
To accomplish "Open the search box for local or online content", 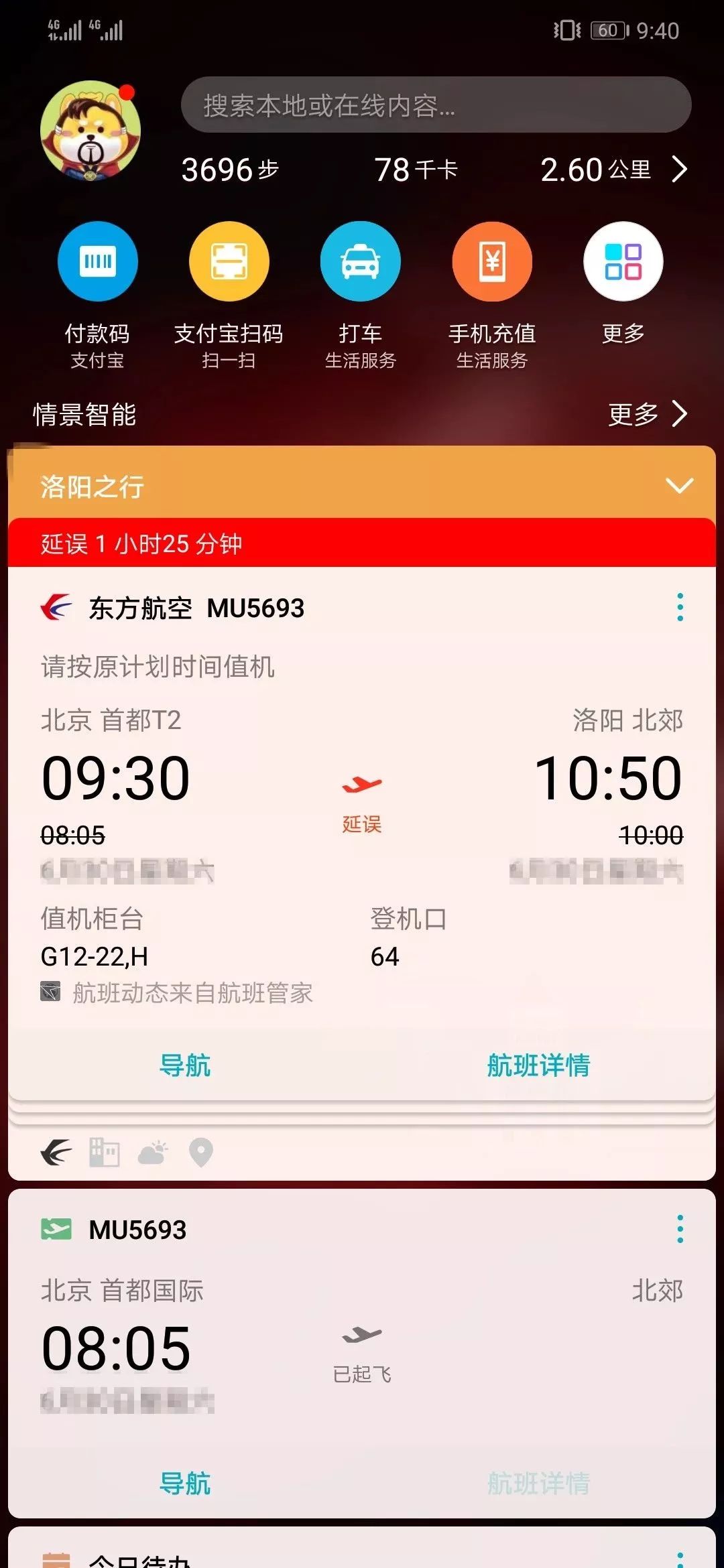I will pyautogui.click(x=436, y=105).
